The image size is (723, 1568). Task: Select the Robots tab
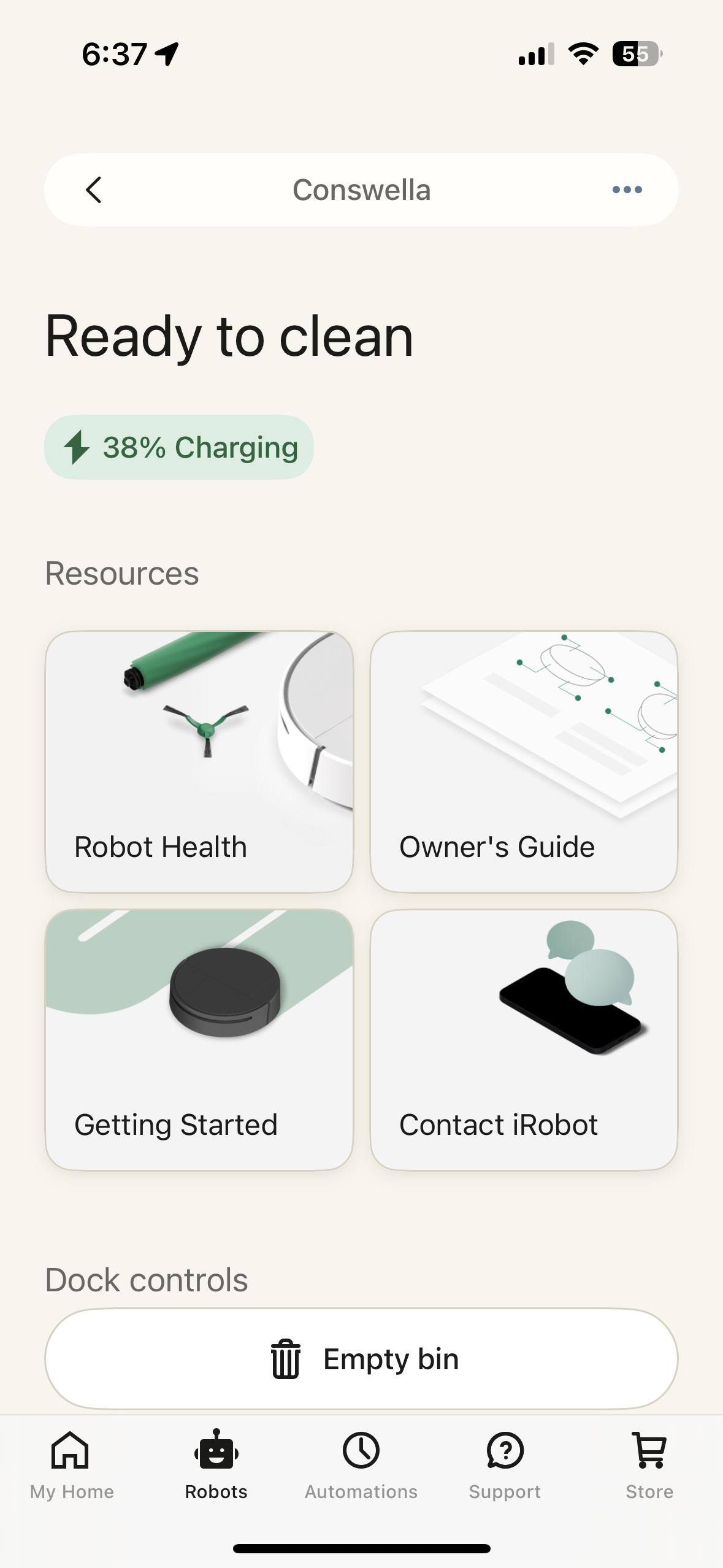click(x=216, y=1466)
